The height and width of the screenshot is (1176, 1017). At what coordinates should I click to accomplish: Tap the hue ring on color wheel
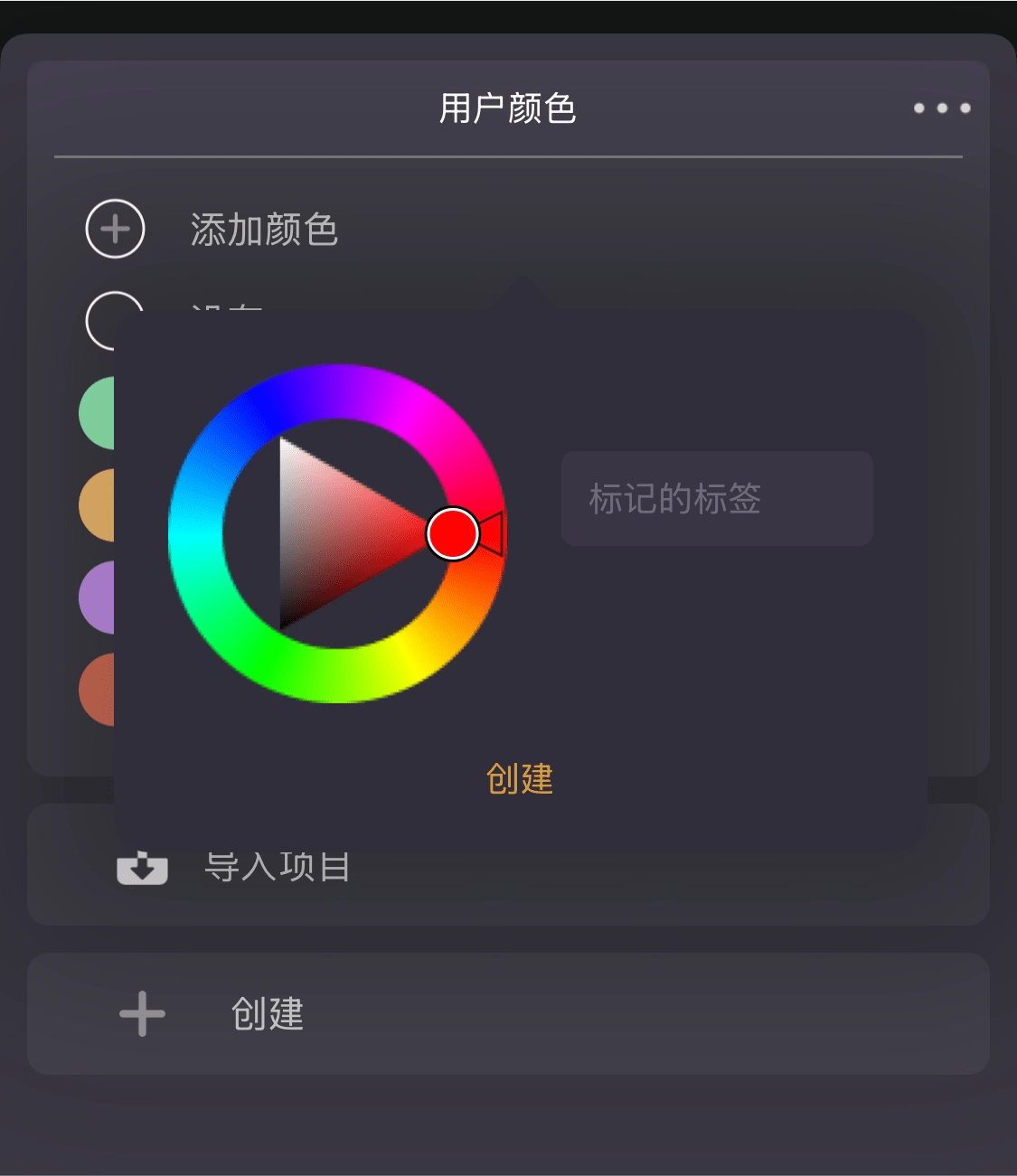pyautogui.click(x=194, y=533)
